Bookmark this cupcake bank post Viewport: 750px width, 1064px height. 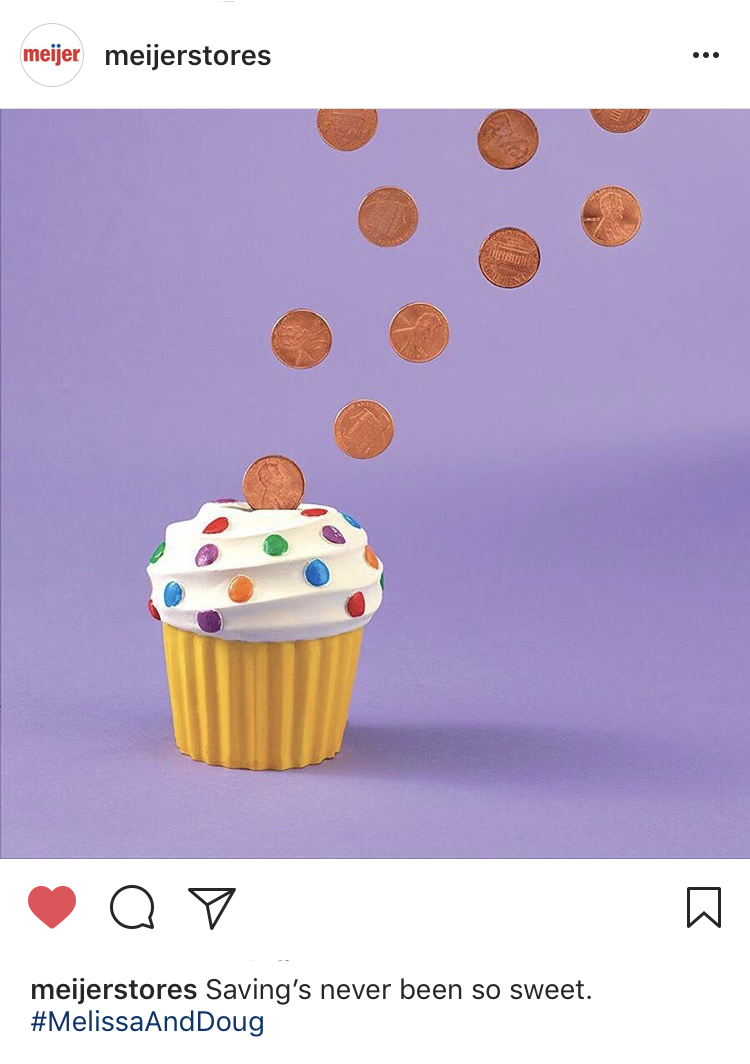pos(704,908)
